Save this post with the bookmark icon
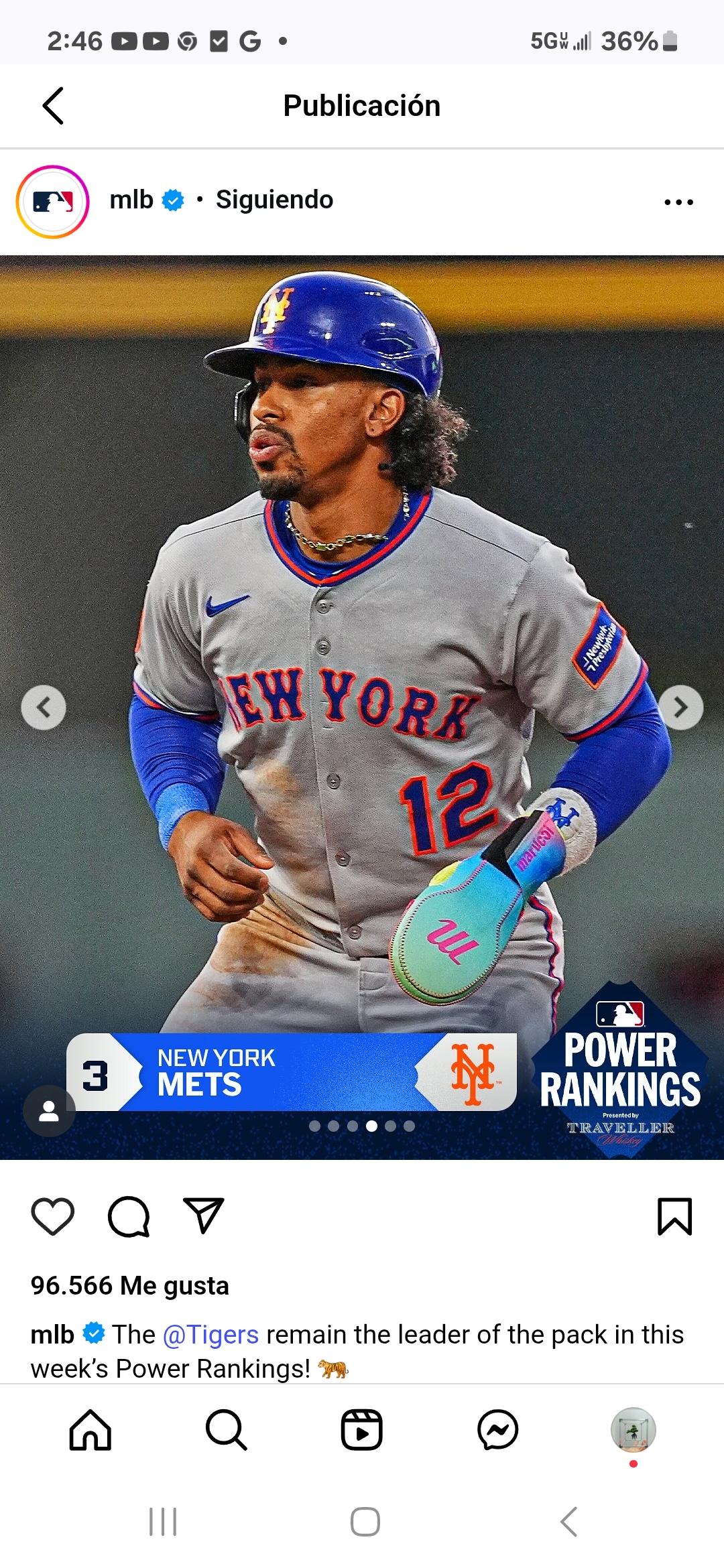The width and height of the screenshot is (724, 1568). tap(674, 1216)
